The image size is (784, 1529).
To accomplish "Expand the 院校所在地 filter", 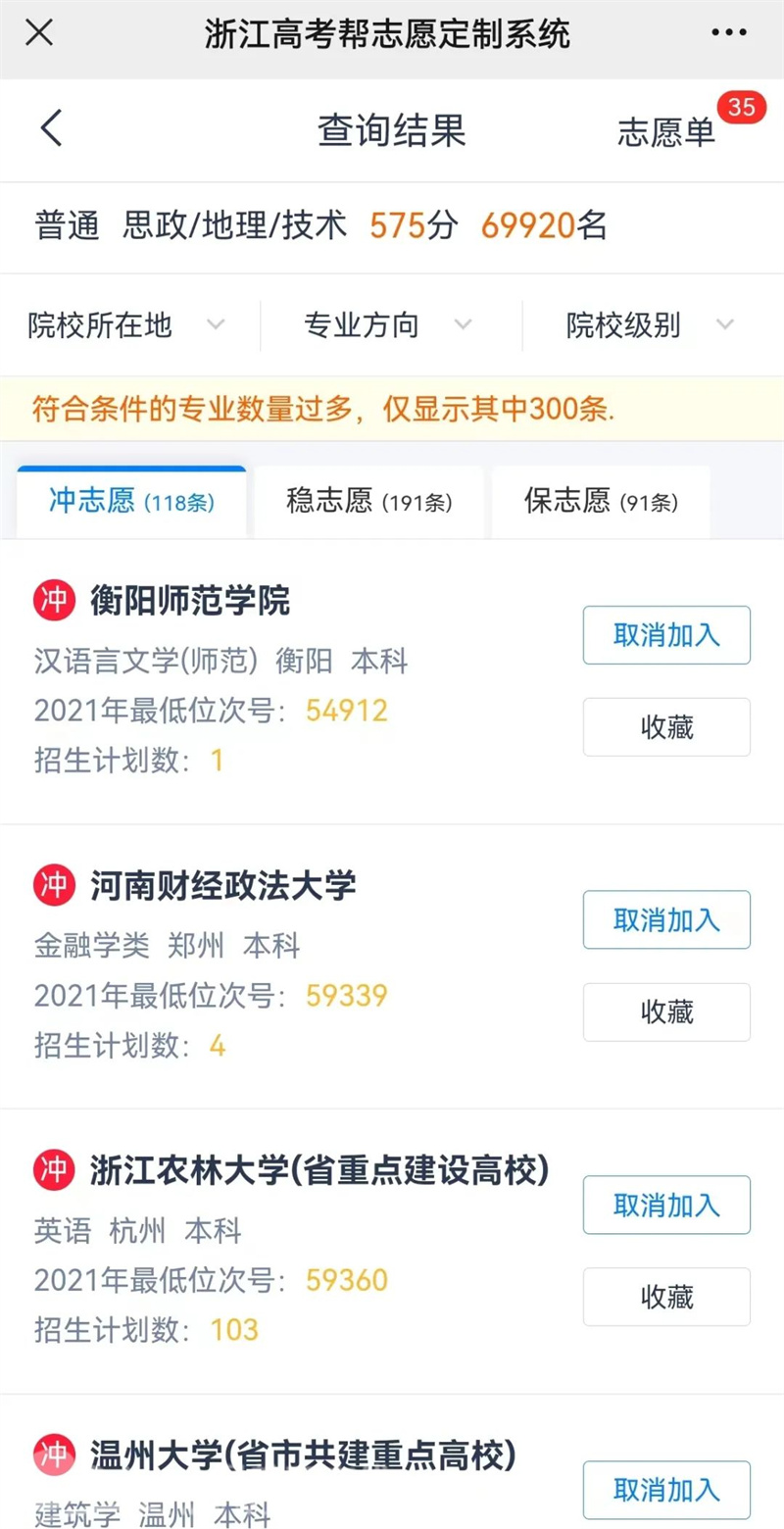I will [127, 325].
